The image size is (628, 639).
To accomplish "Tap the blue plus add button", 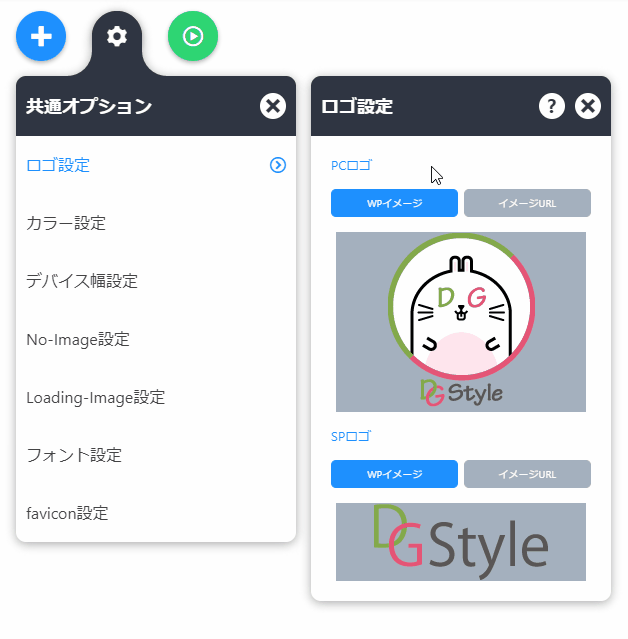I will point(41,37).
